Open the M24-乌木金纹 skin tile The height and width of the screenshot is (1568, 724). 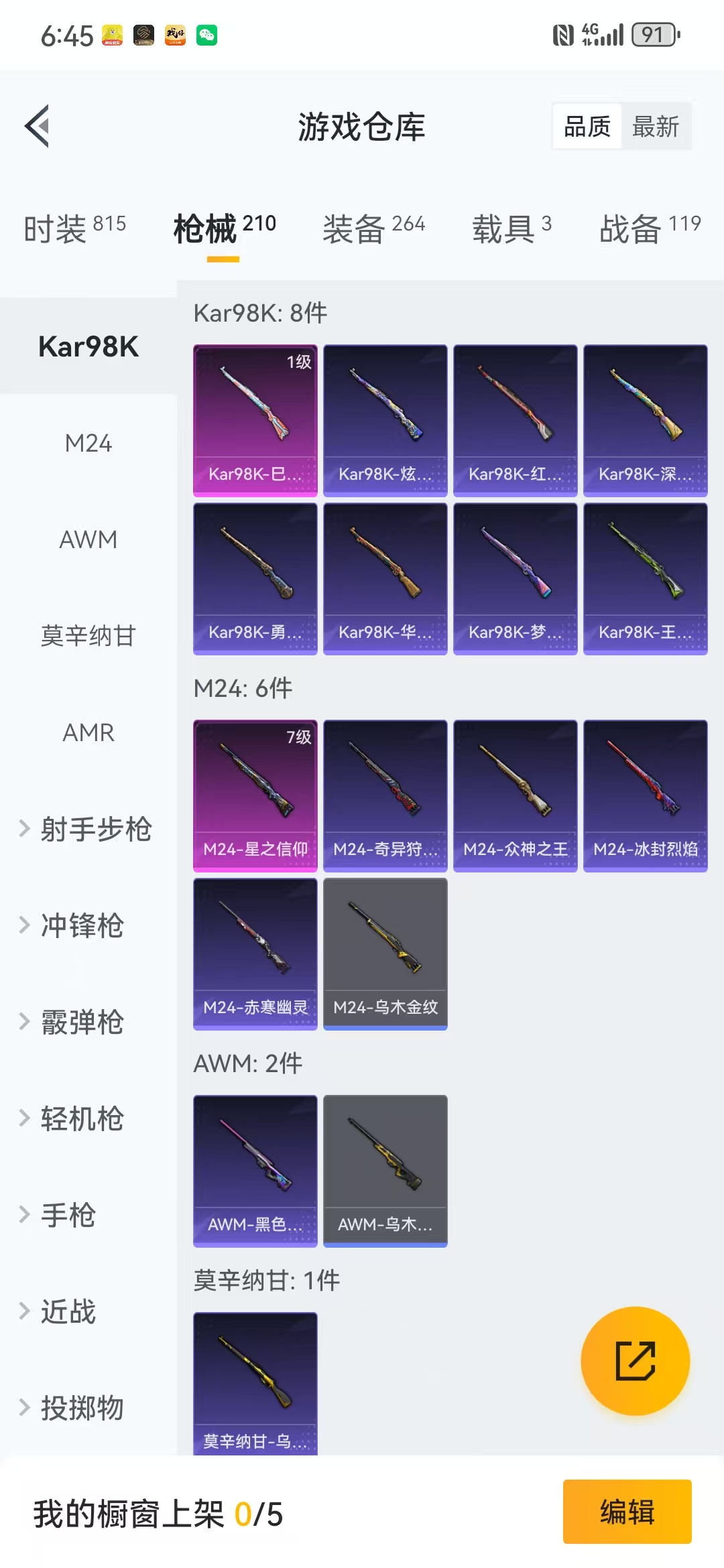pyautogui.click(x=385, y=954)
